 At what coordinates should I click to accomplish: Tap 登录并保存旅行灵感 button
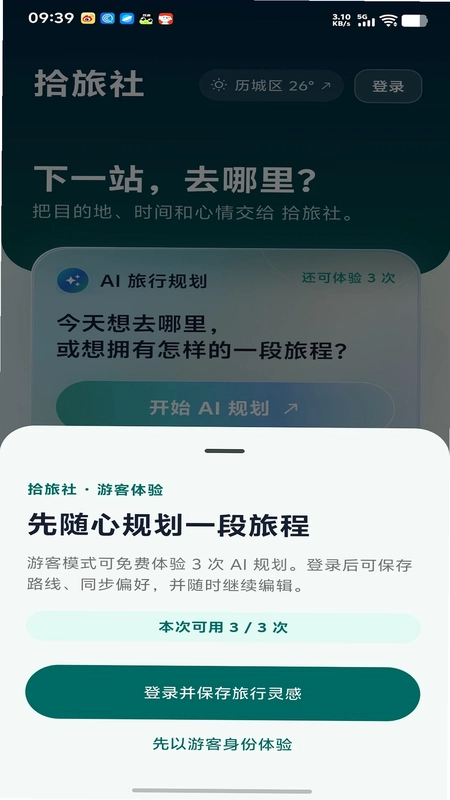point(222,693)
